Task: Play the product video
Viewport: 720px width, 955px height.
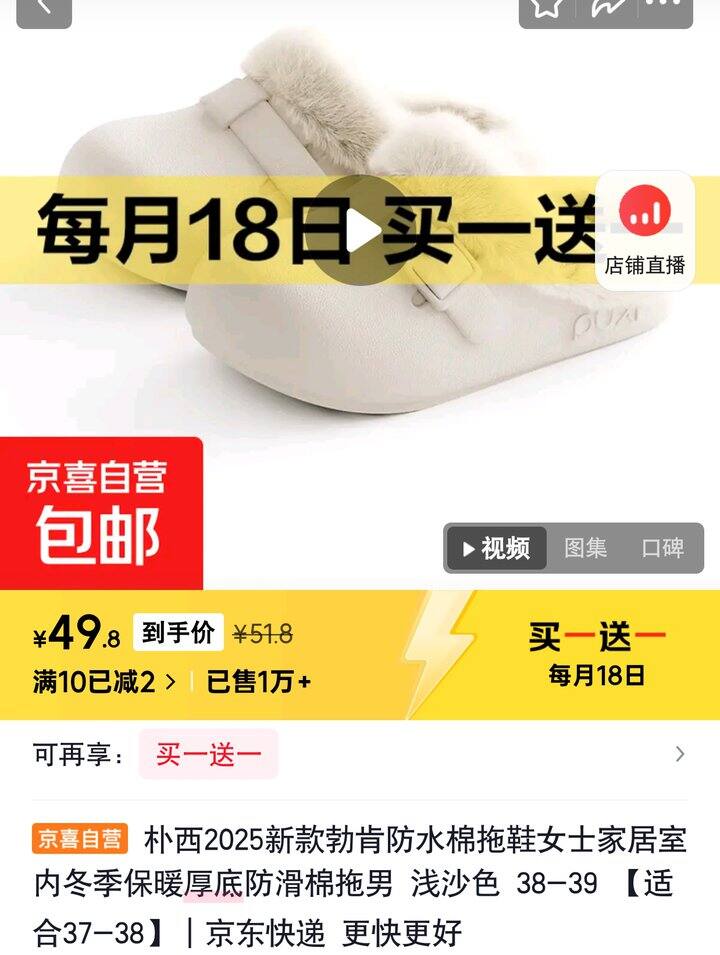Action: point(362,231)
